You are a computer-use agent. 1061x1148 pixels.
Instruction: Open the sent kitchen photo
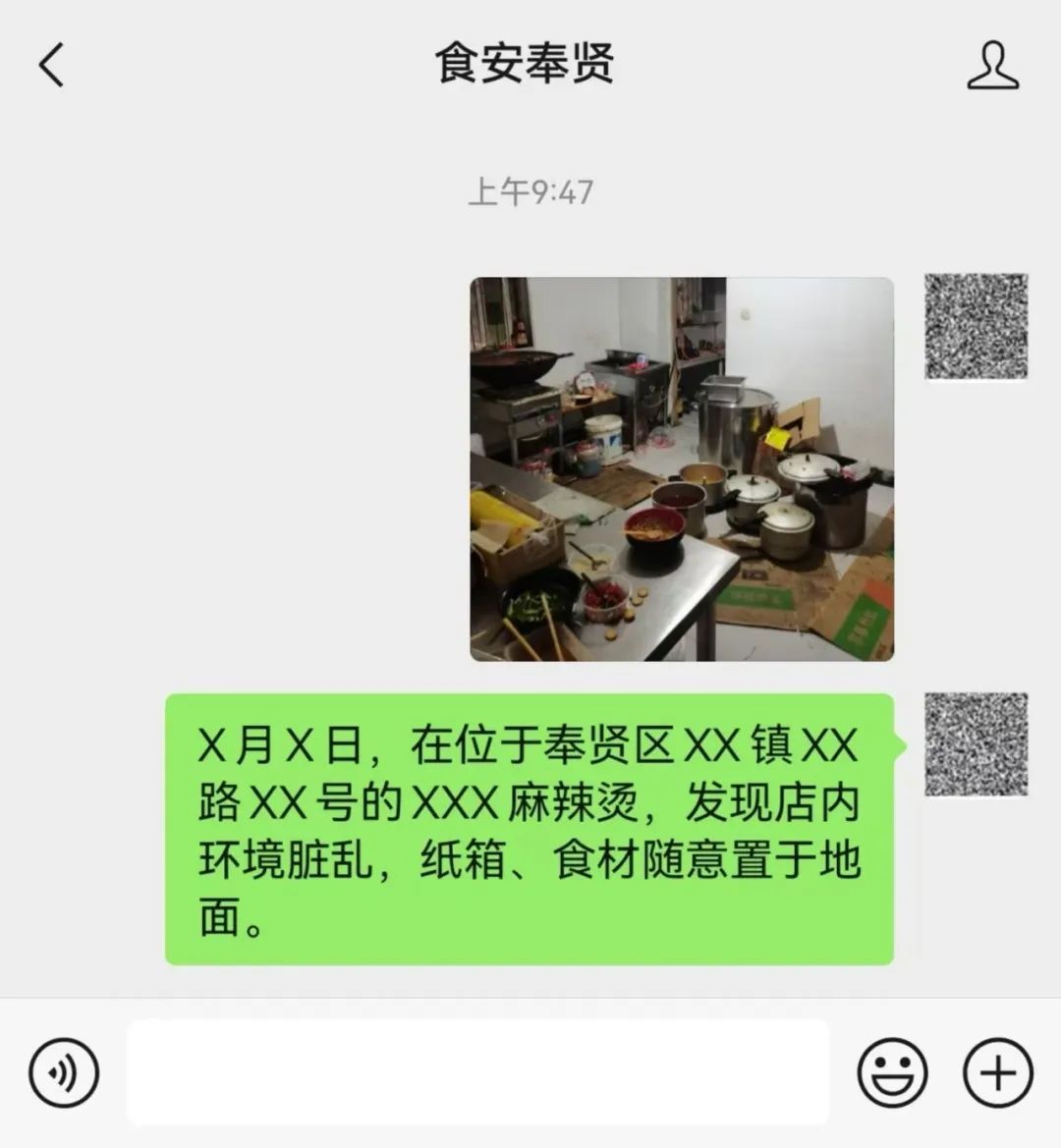682,469
